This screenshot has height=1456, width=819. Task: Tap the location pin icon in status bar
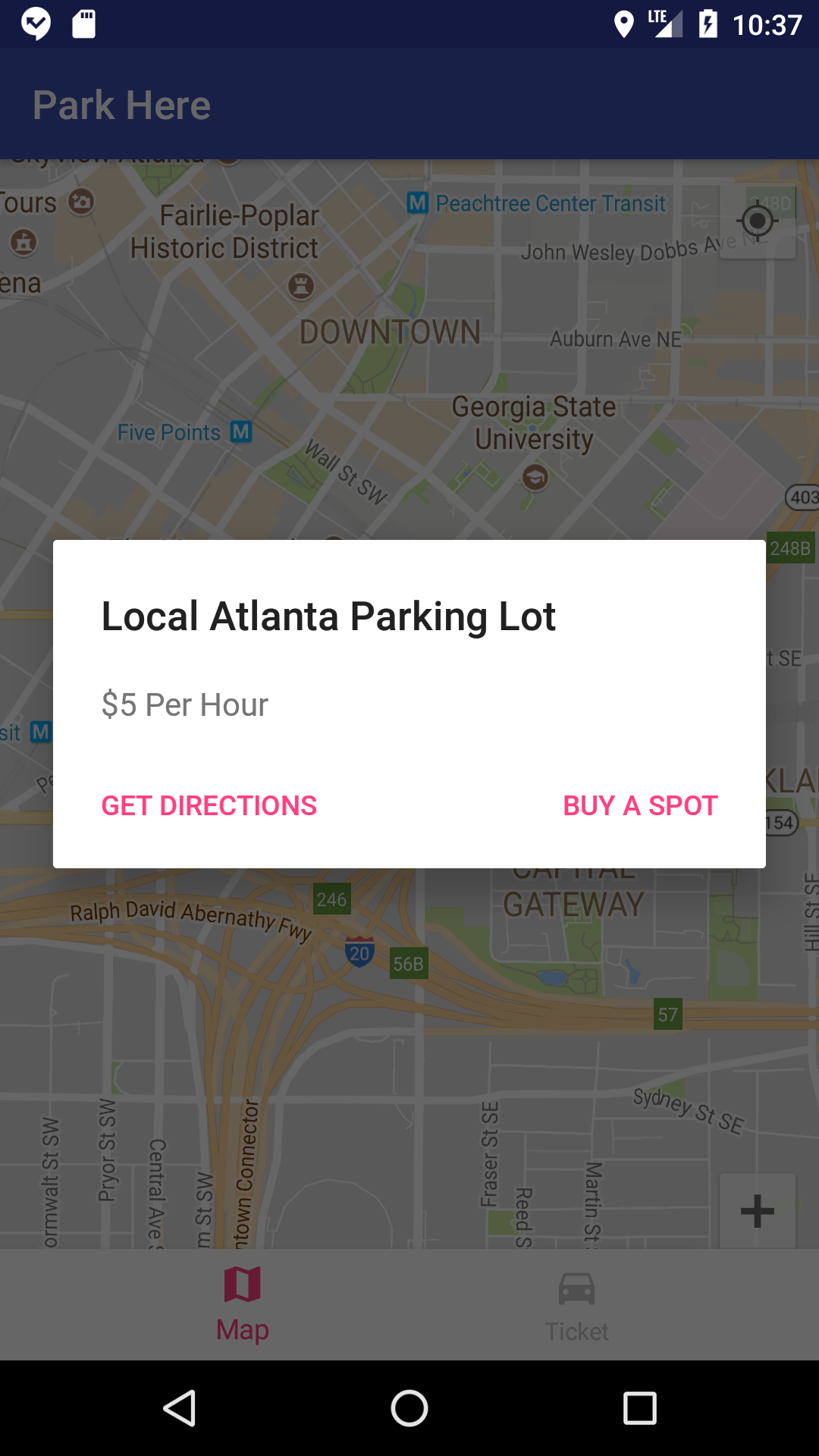click(623, 24)
